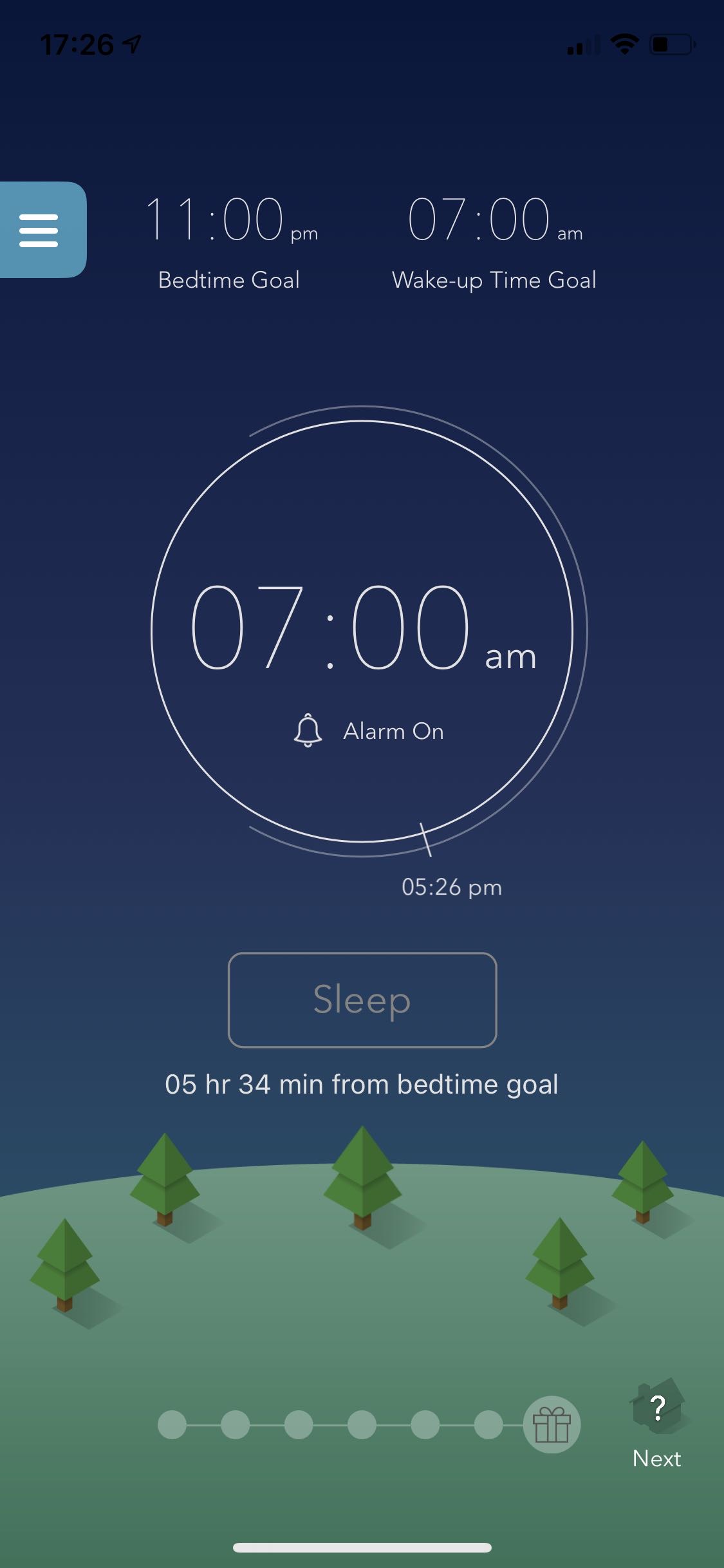Edit the 11:00 pm Bedtime Goal
The height and width of the screenshot is (1568, 724).
(230, 241)
